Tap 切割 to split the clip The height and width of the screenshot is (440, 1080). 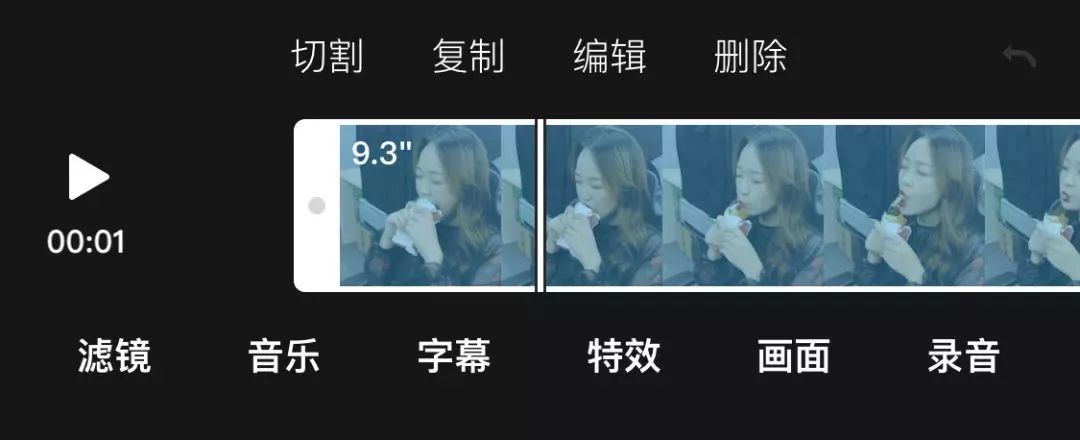pyautogui.click(x=327, y=56)
